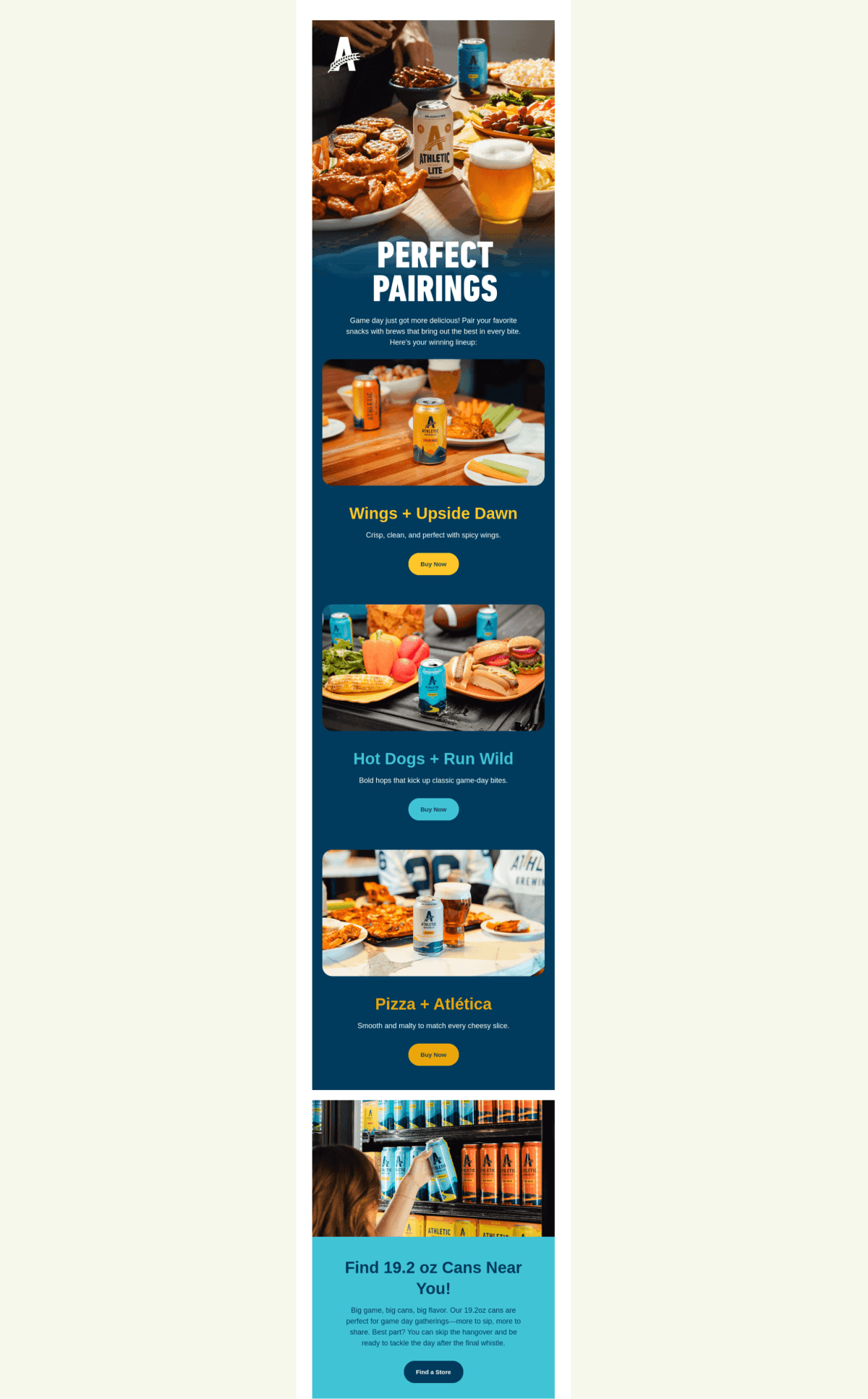This screenshot has height=1399, width=868.
Task: Buy Now under Pizza + Atlética
Action: (433, 1055)
